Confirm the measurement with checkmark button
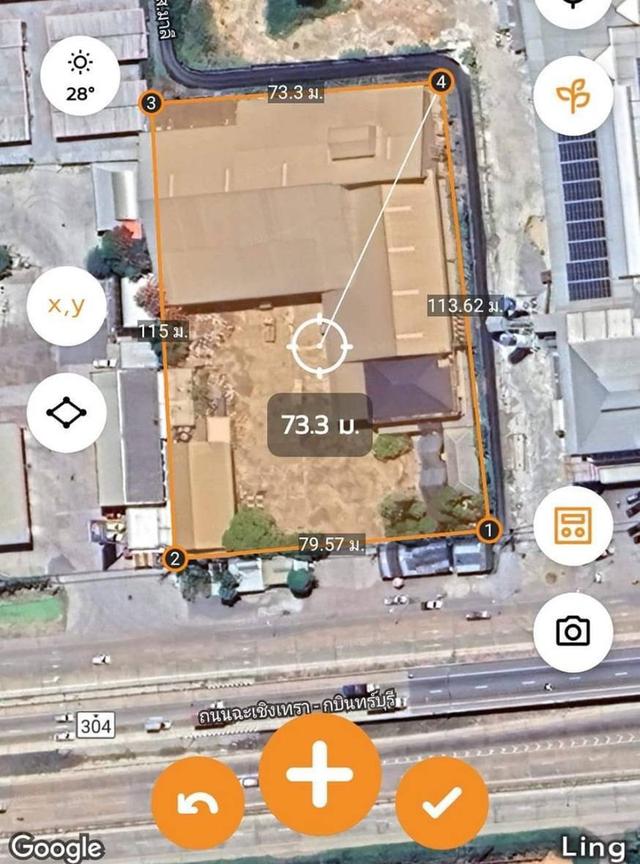 [x=441, y=803]
